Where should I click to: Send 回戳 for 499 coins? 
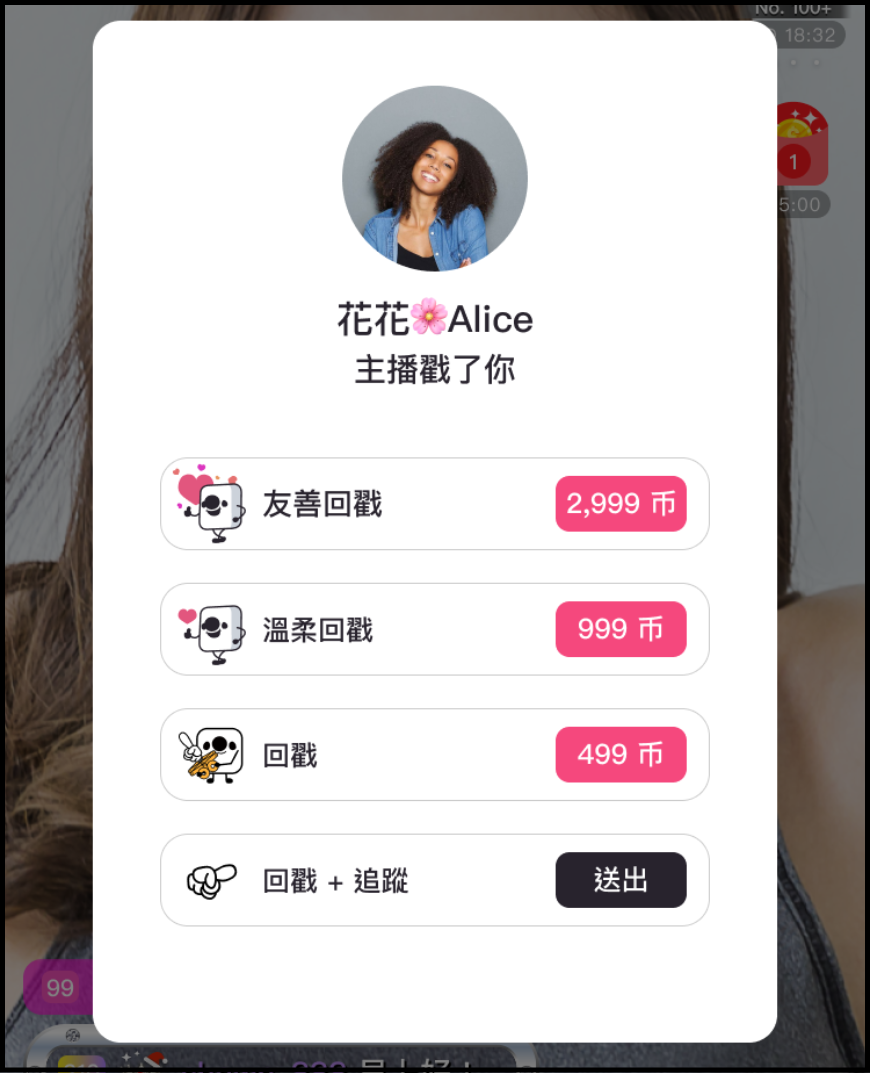[x=620, y=754]
